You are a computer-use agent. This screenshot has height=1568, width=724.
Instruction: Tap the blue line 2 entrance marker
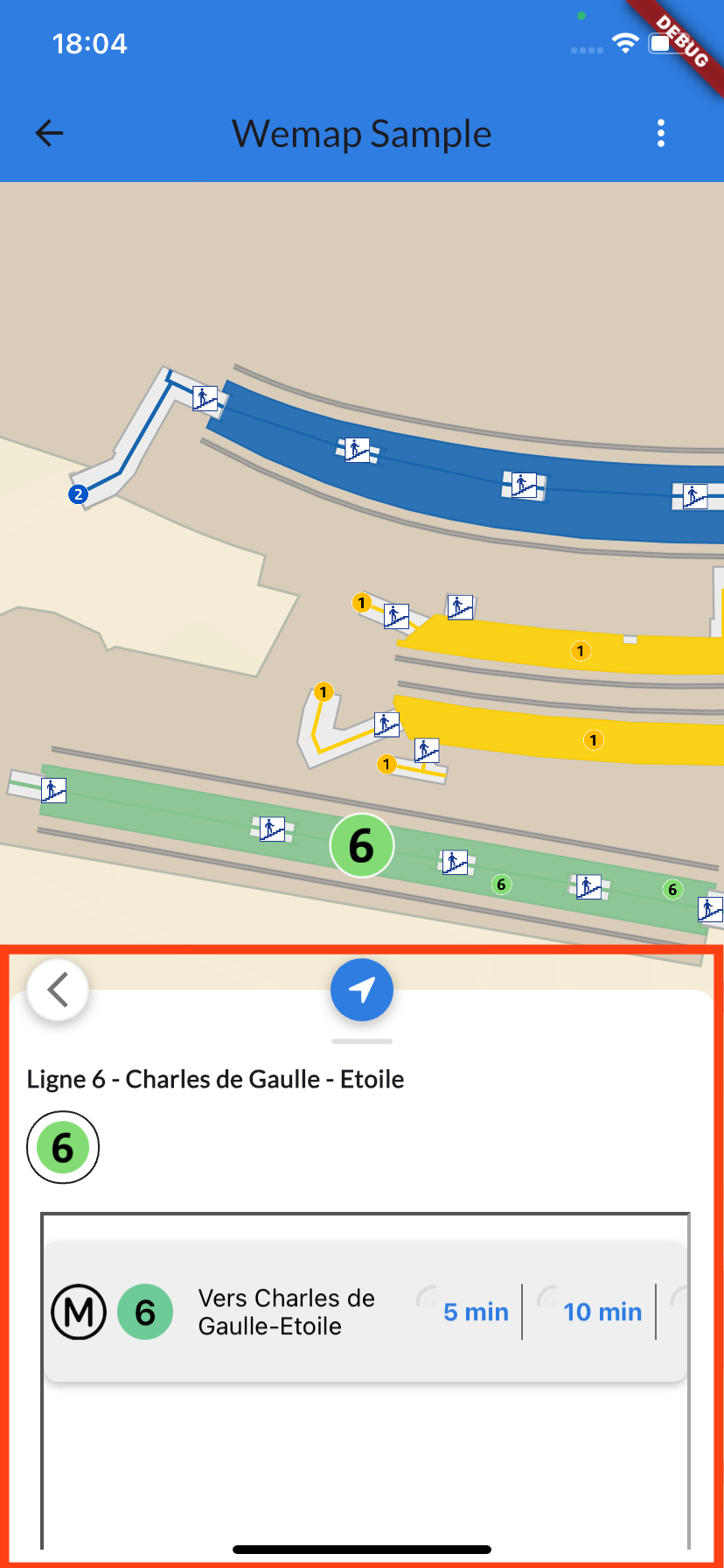coord(79,494)
